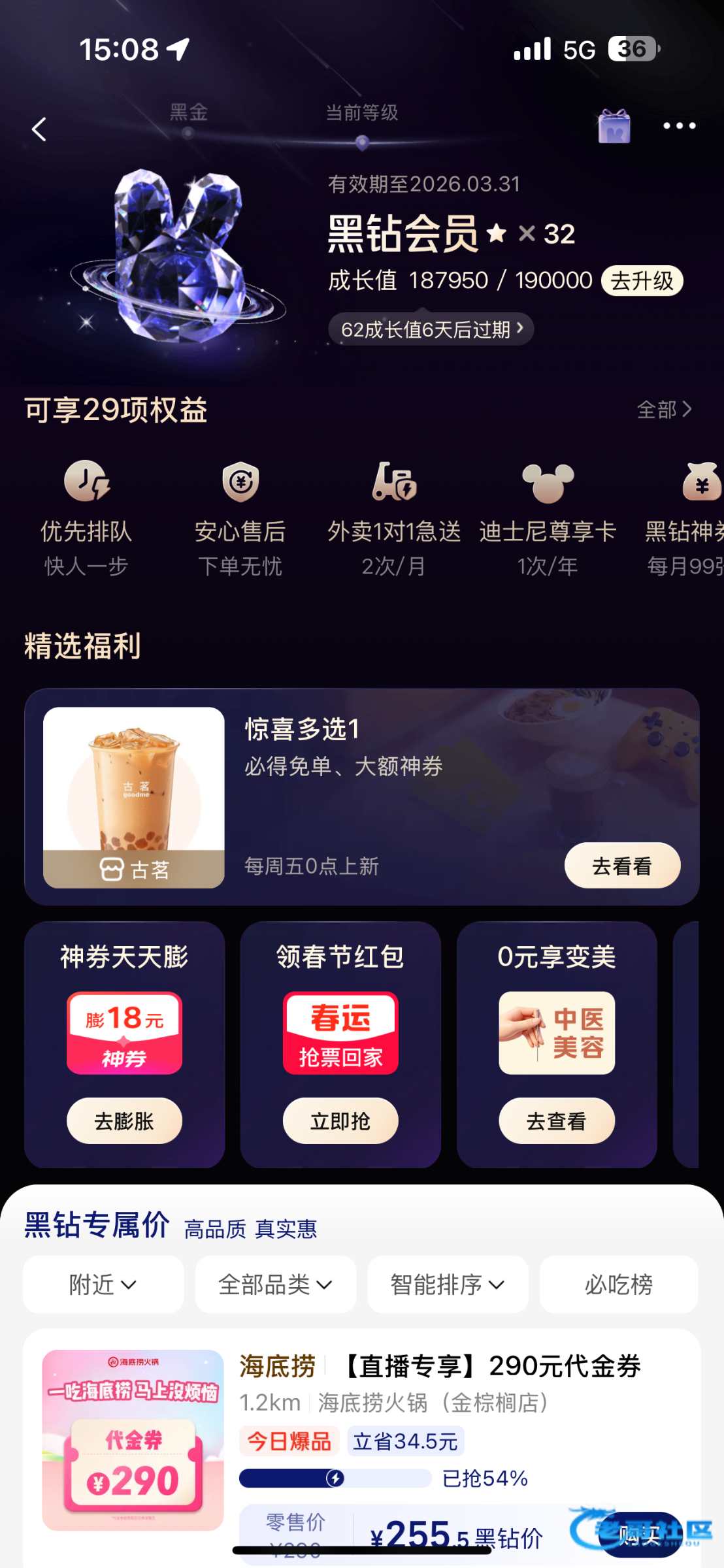Tap 购买 on the 海底捞 voucher
The image size is (724, 1568).
pos(639,1535)
